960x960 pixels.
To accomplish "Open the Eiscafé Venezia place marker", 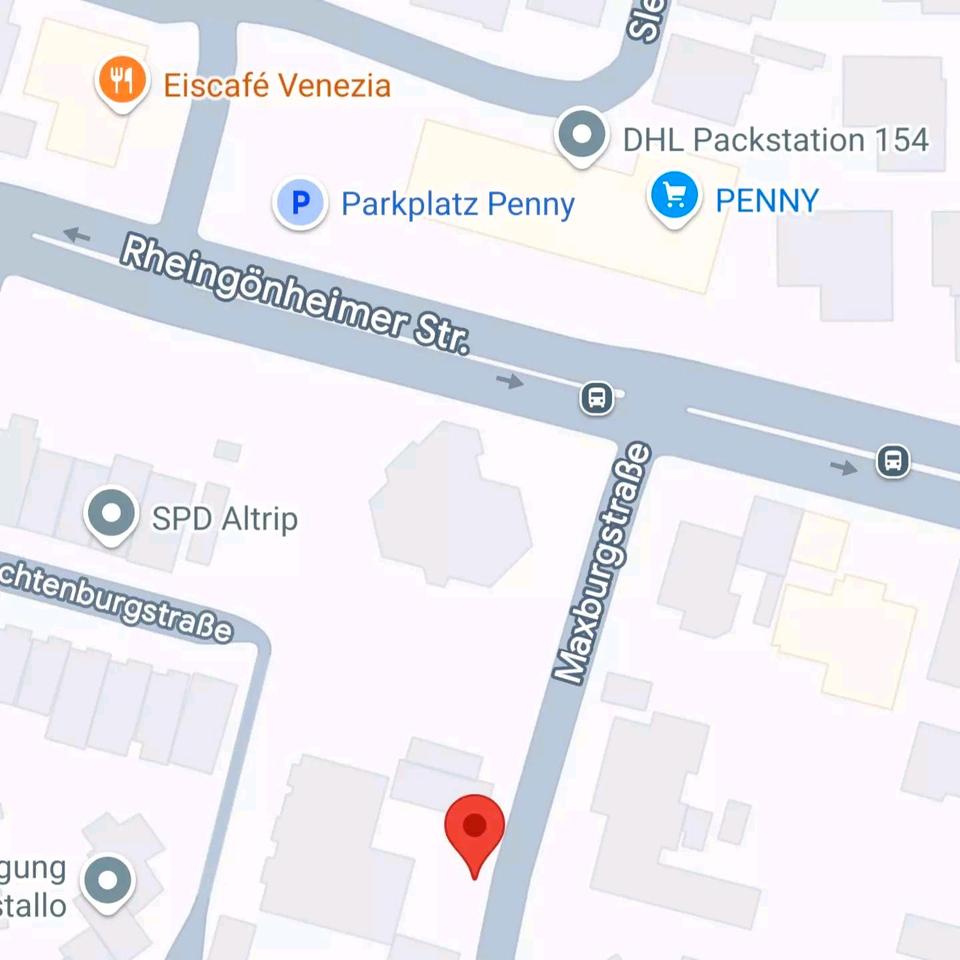I will click(x=122, y=83).
